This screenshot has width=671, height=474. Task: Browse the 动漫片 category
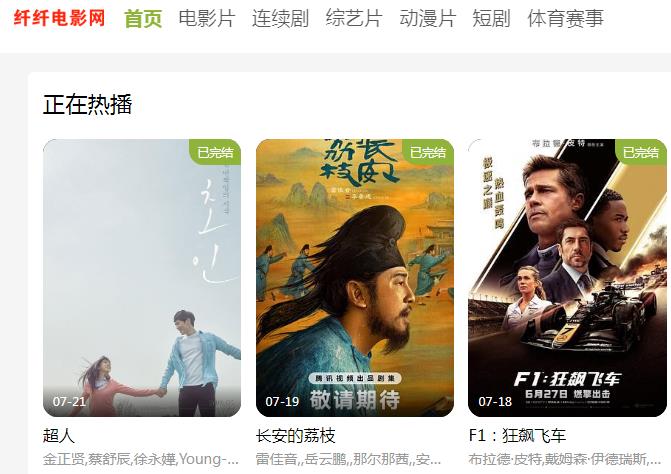point(427,19)
